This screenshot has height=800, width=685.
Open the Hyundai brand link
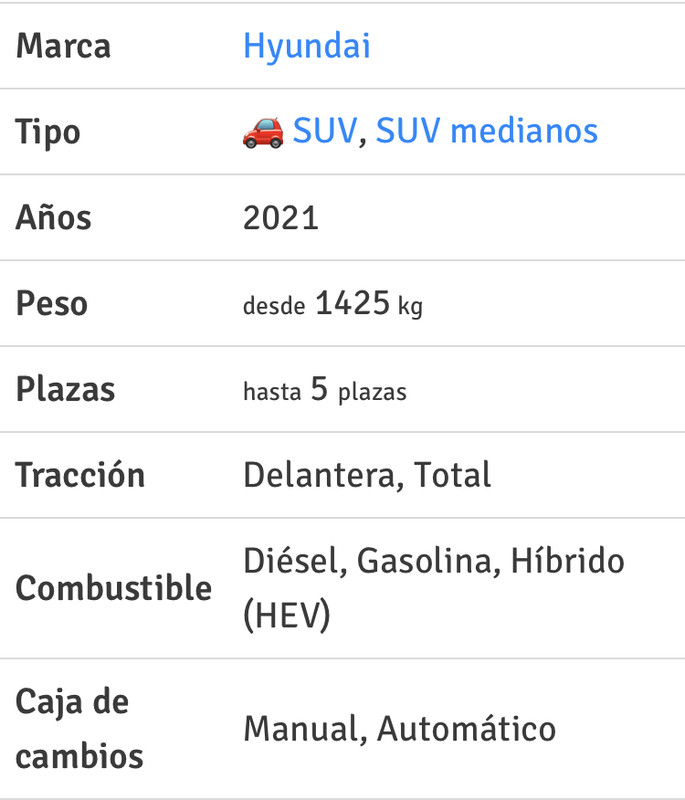(x=307, y=46)
